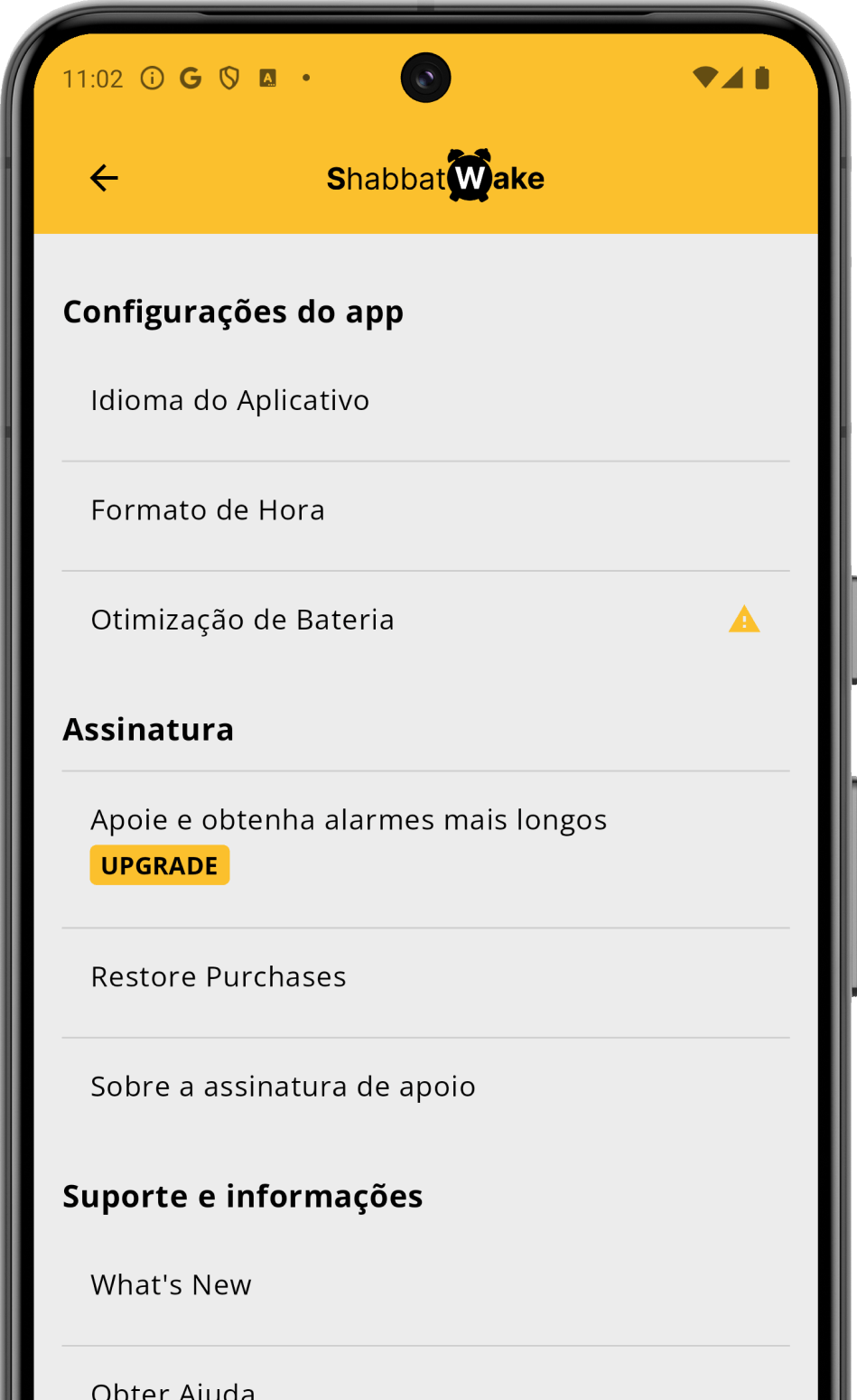Click Restore Purchases
This screenshot has height=1400, width=857.
tap(218, 976)
